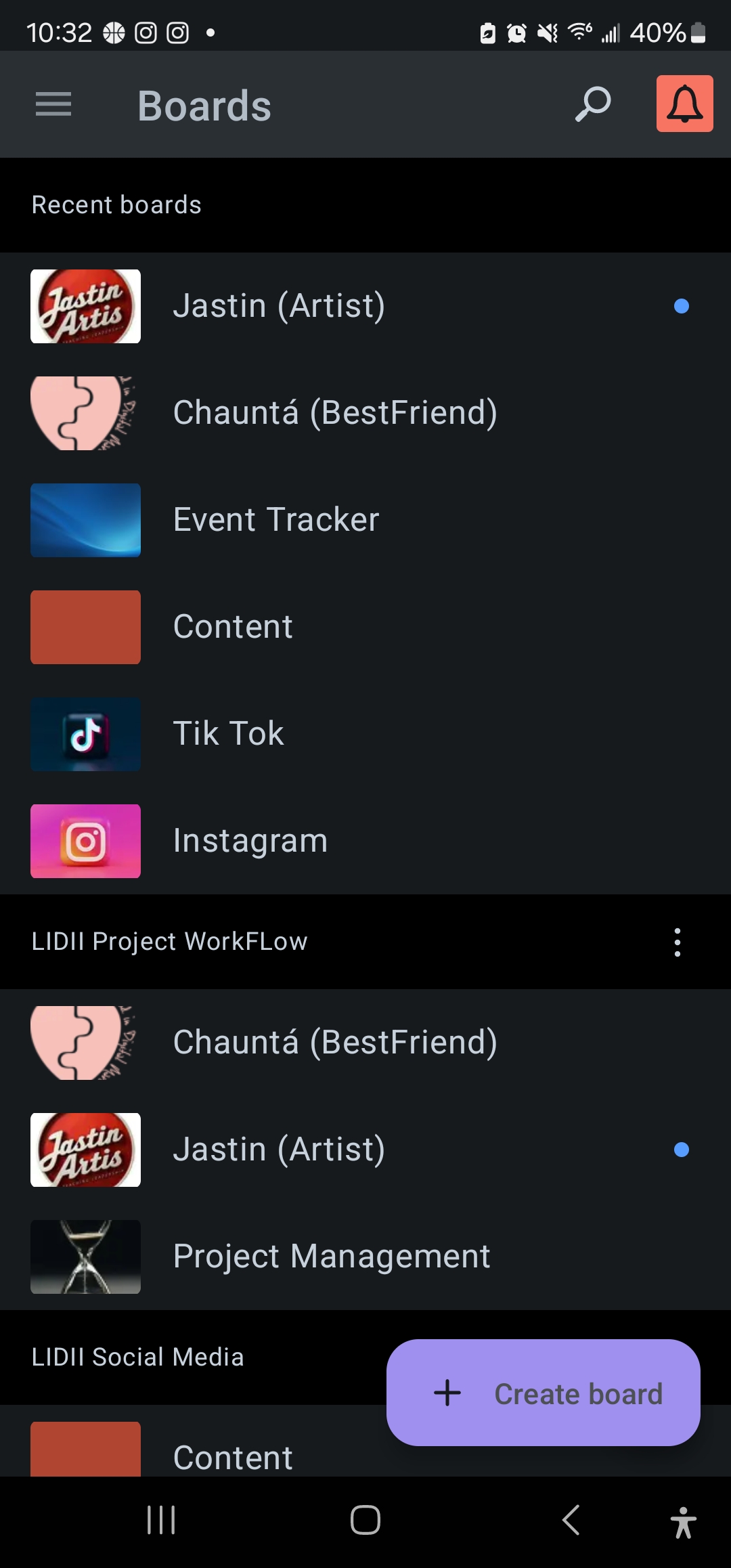Image resolution: width=731 pixels, height=1568 pixels.
Task: Open the Event Tracker board
Action: [x=275, y=519]
